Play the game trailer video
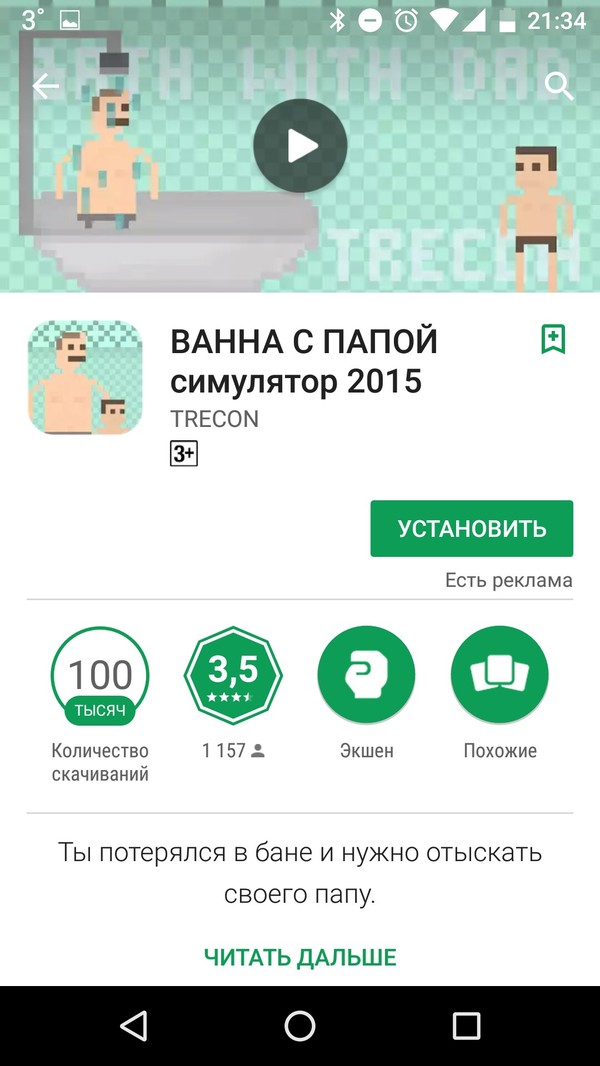Viewport: 600px width, 1066px height. point(299,147)
